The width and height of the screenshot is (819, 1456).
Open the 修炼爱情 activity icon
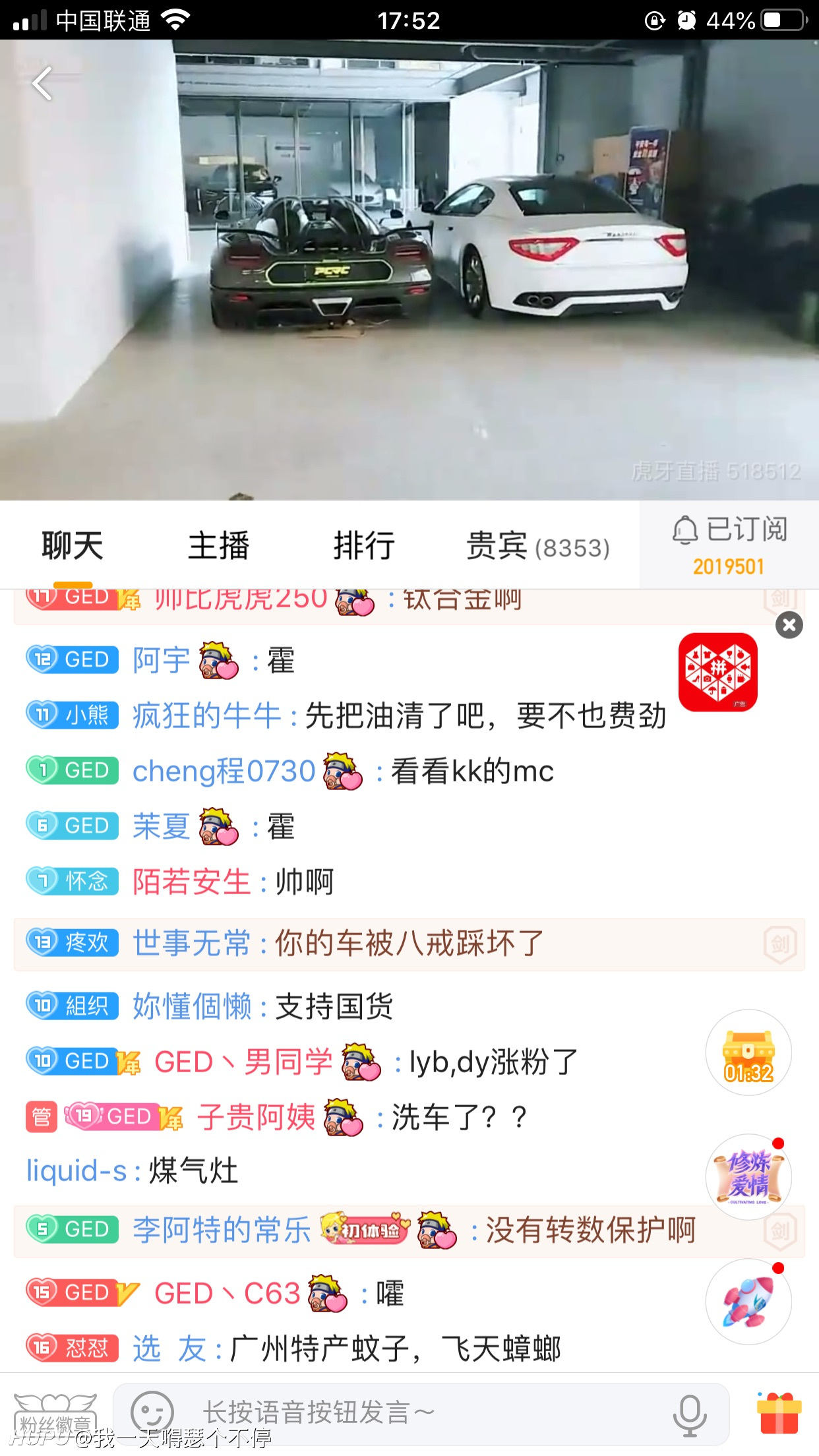748,1177
